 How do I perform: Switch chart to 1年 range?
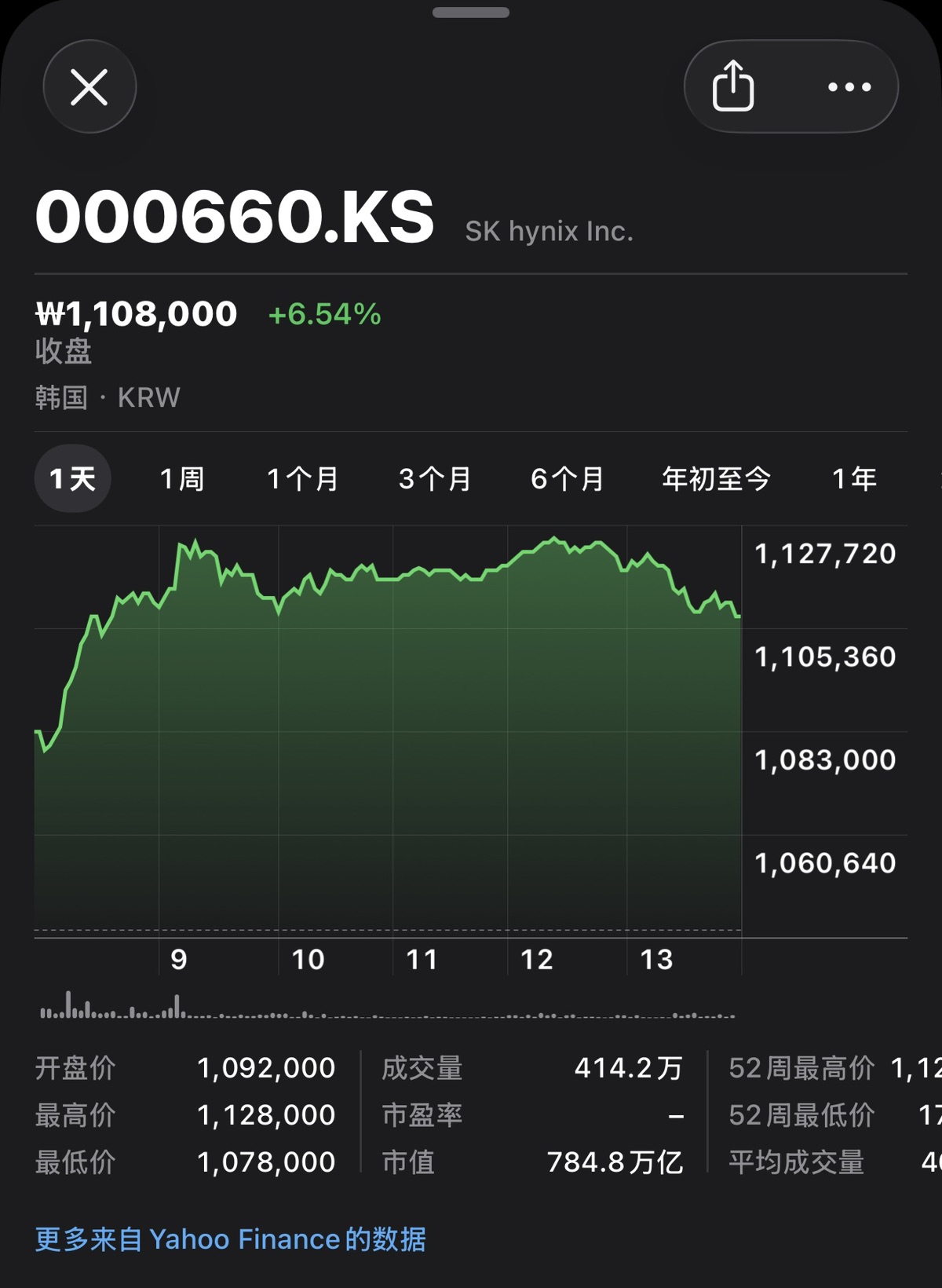pyautogui.click(x=854, y=478)
